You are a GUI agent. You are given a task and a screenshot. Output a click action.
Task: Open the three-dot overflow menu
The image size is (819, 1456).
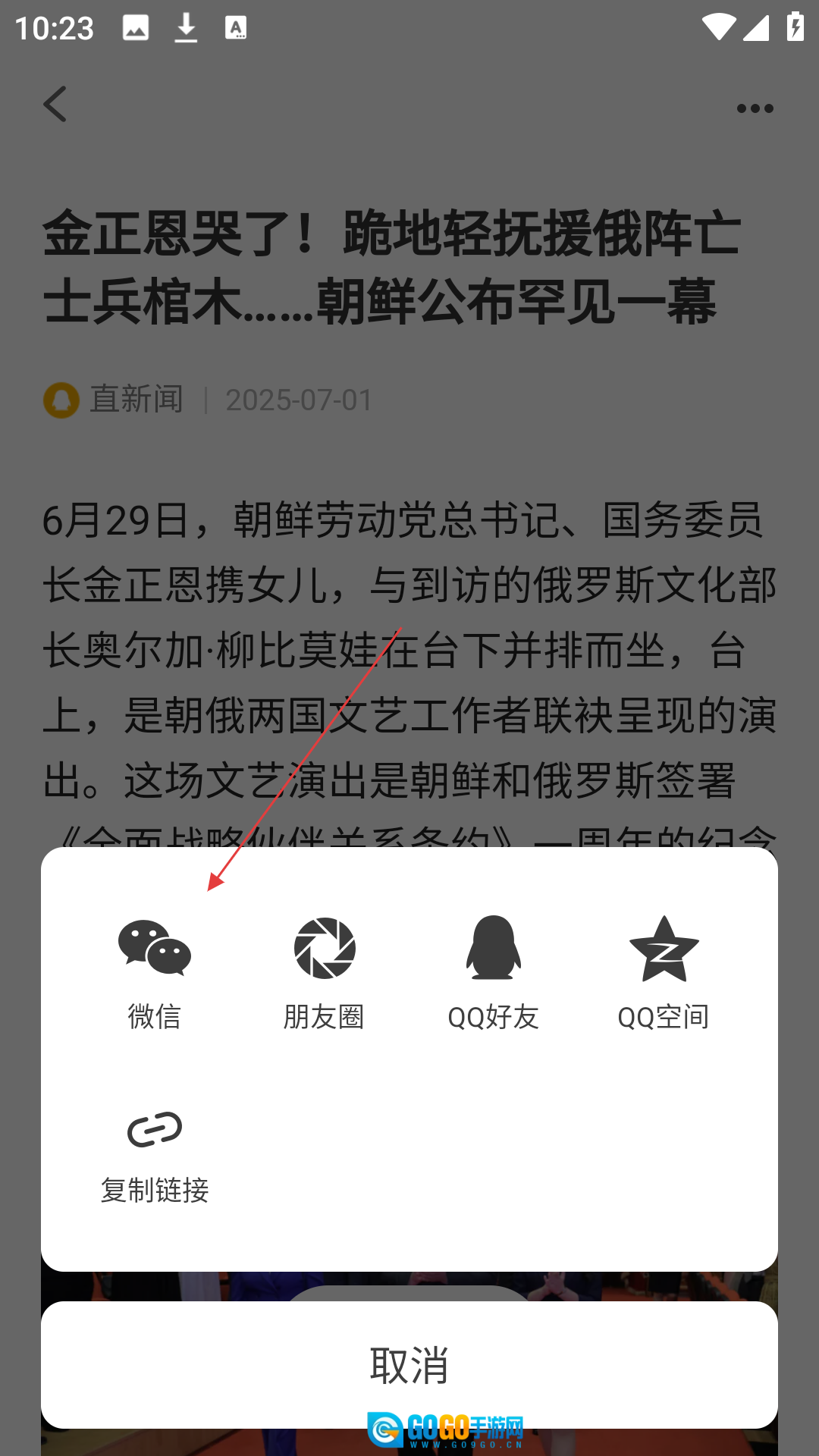[755, 108]
